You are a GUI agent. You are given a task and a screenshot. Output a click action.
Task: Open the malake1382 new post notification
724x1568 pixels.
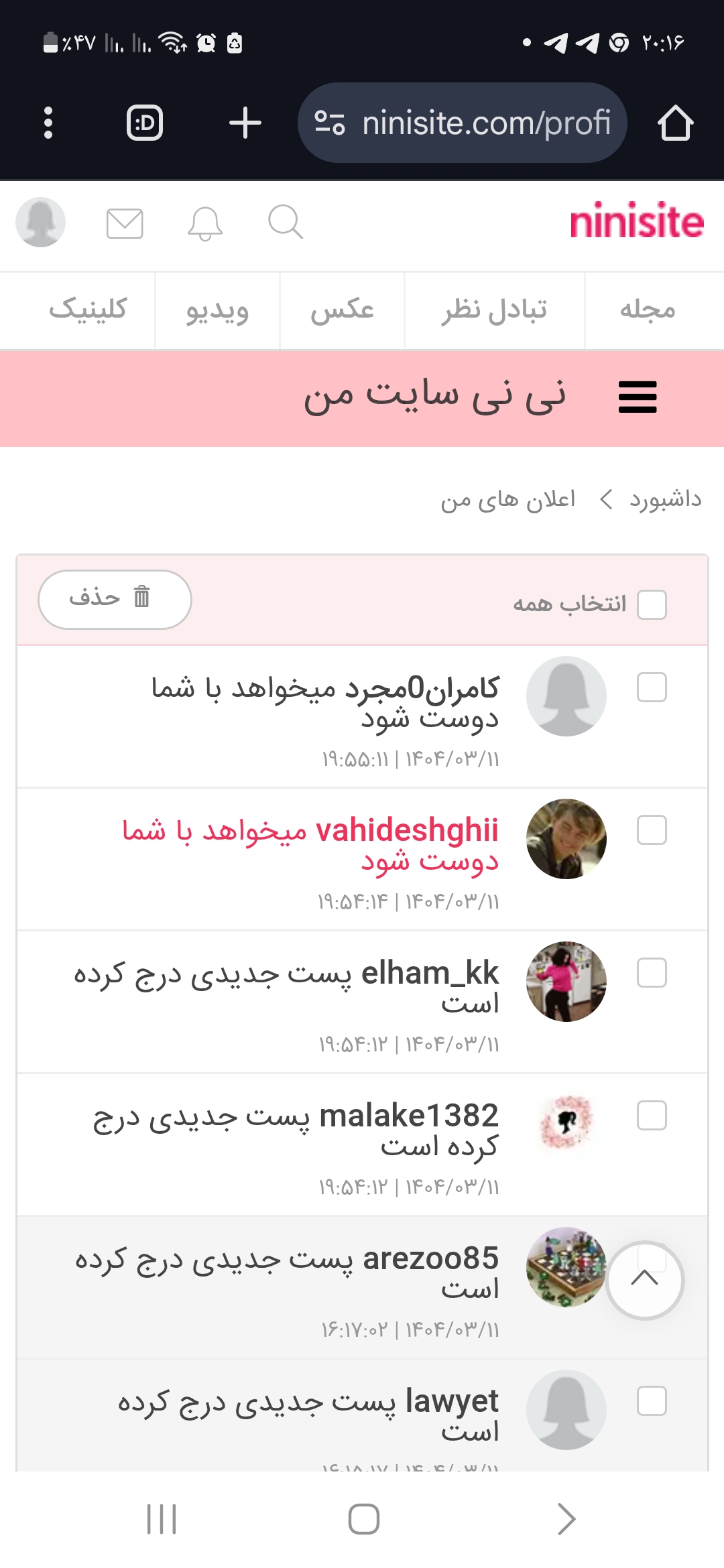295,1130
